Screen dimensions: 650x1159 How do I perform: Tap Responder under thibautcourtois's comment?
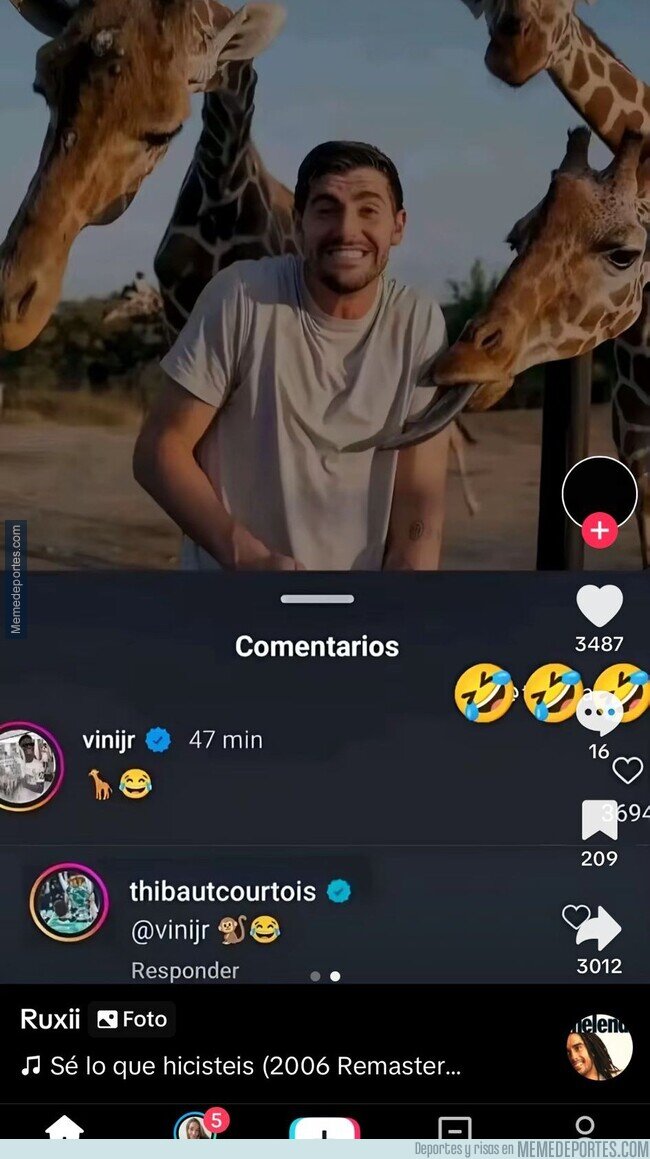(185, 971)
